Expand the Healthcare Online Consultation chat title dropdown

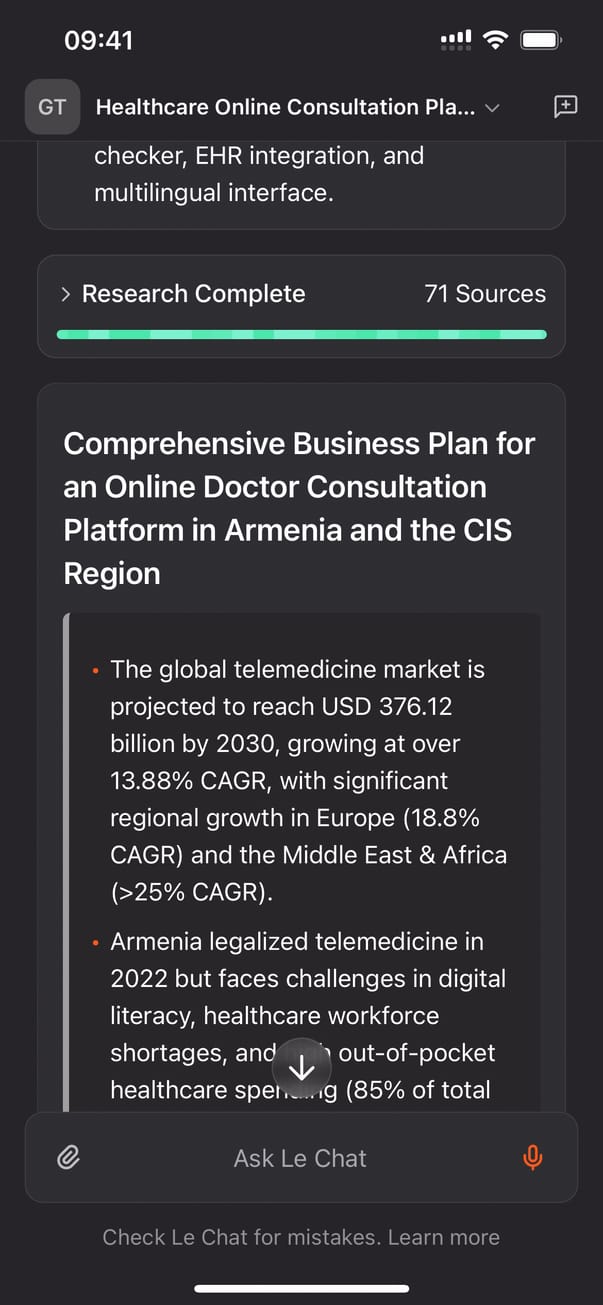(x=296, y=107)
